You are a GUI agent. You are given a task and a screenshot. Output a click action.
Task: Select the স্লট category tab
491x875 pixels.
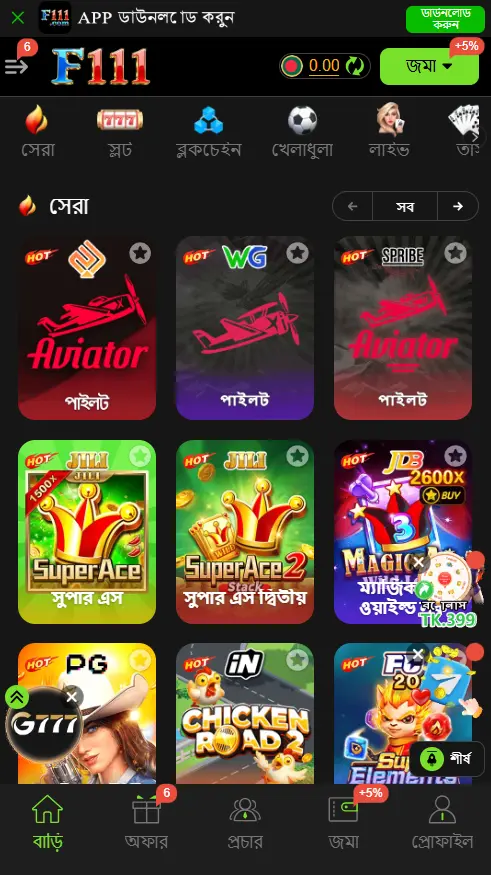coord(120,131)
